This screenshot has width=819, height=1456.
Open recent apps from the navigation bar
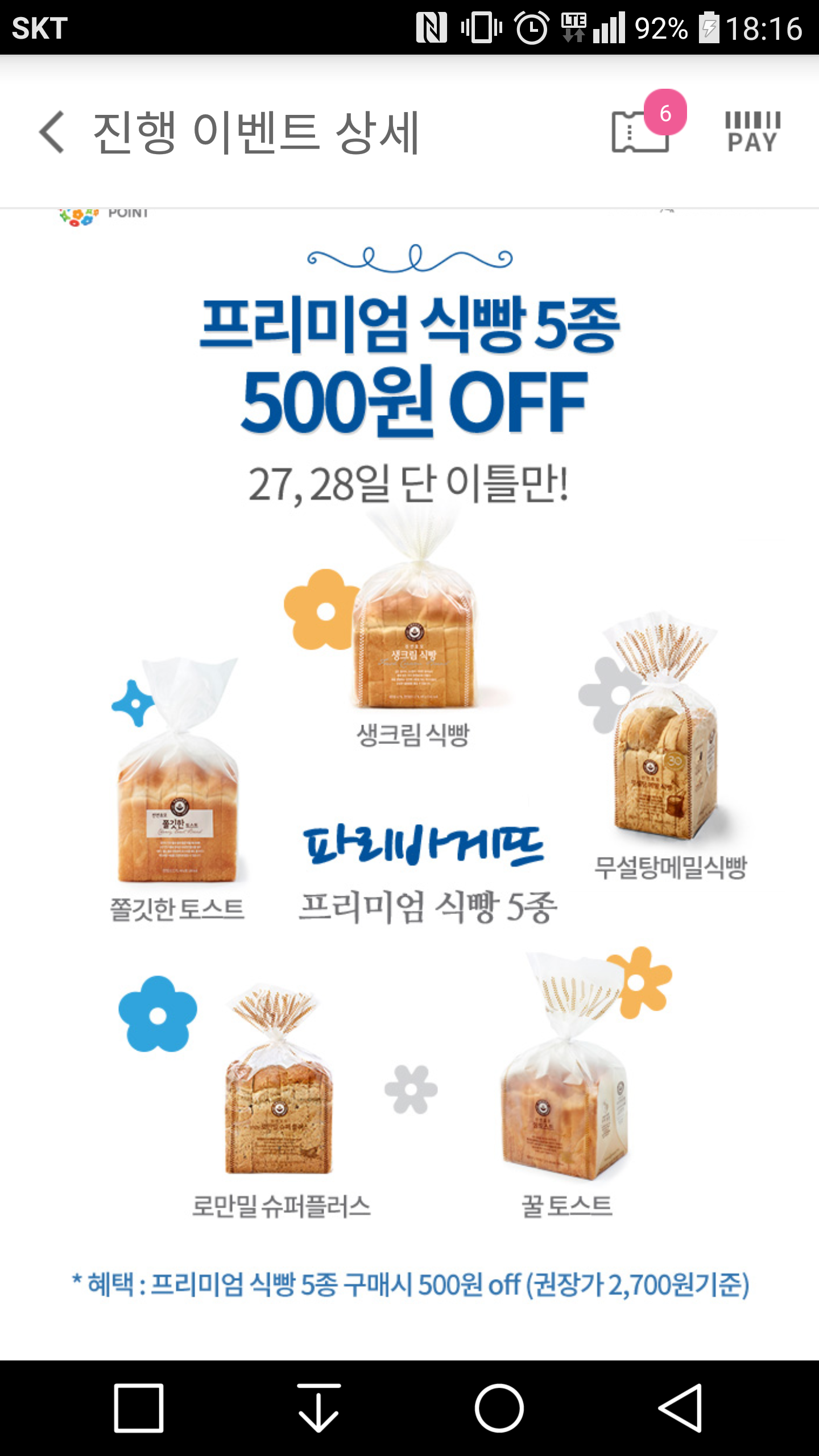[x=139, y=1408]
